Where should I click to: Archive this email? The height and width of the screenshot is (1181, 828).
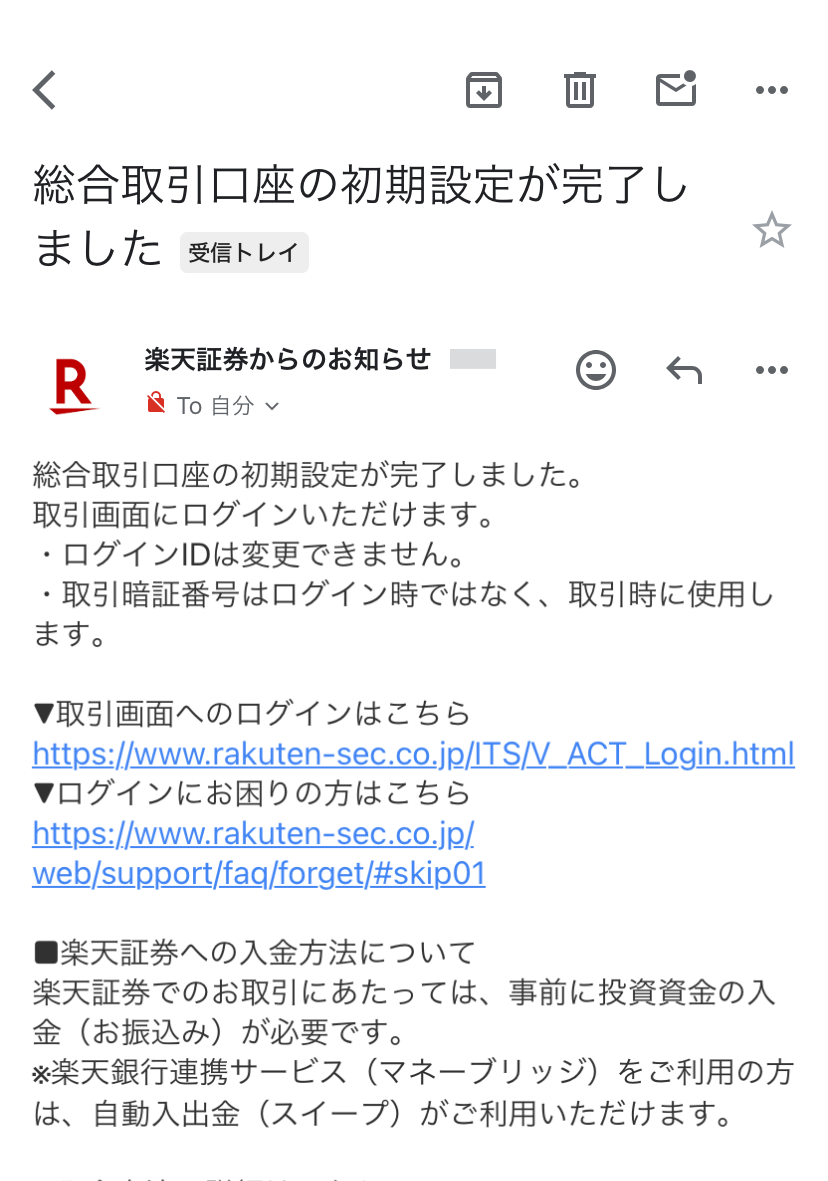click(x=484, y=91)
